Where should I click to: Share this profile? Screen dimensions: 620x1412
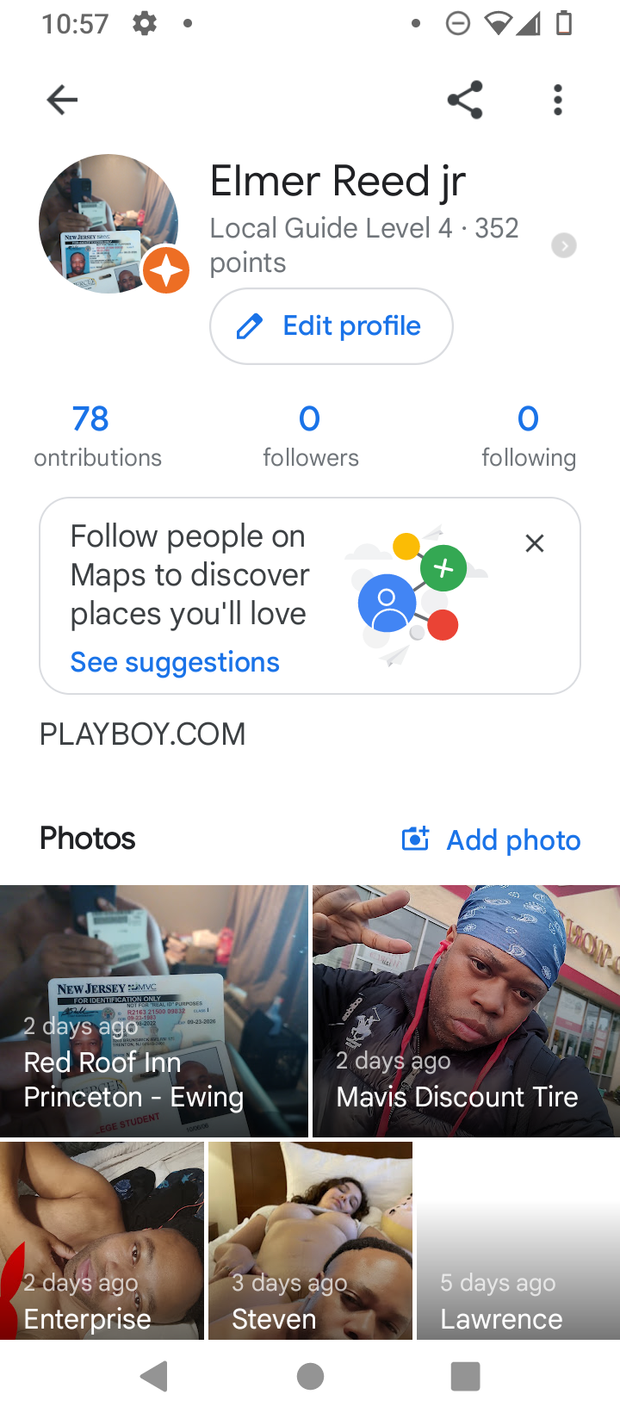pos(465,99)
